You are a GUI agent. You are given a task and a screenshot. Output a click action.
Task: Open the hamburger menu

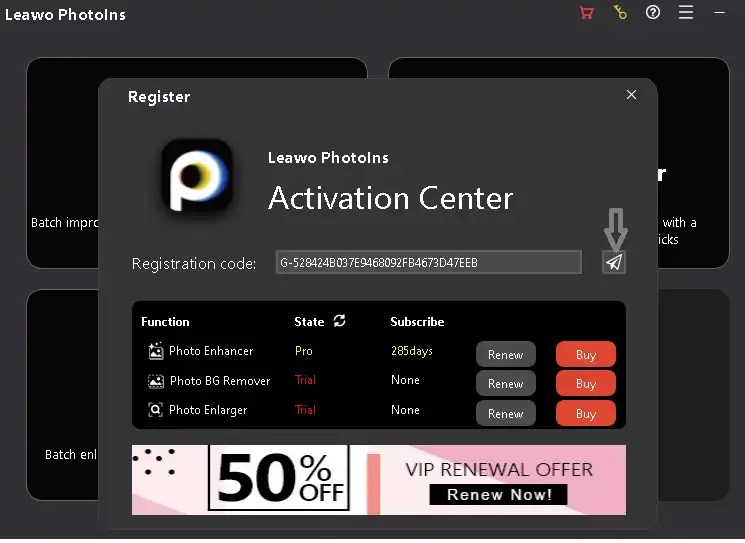[686, 13]
